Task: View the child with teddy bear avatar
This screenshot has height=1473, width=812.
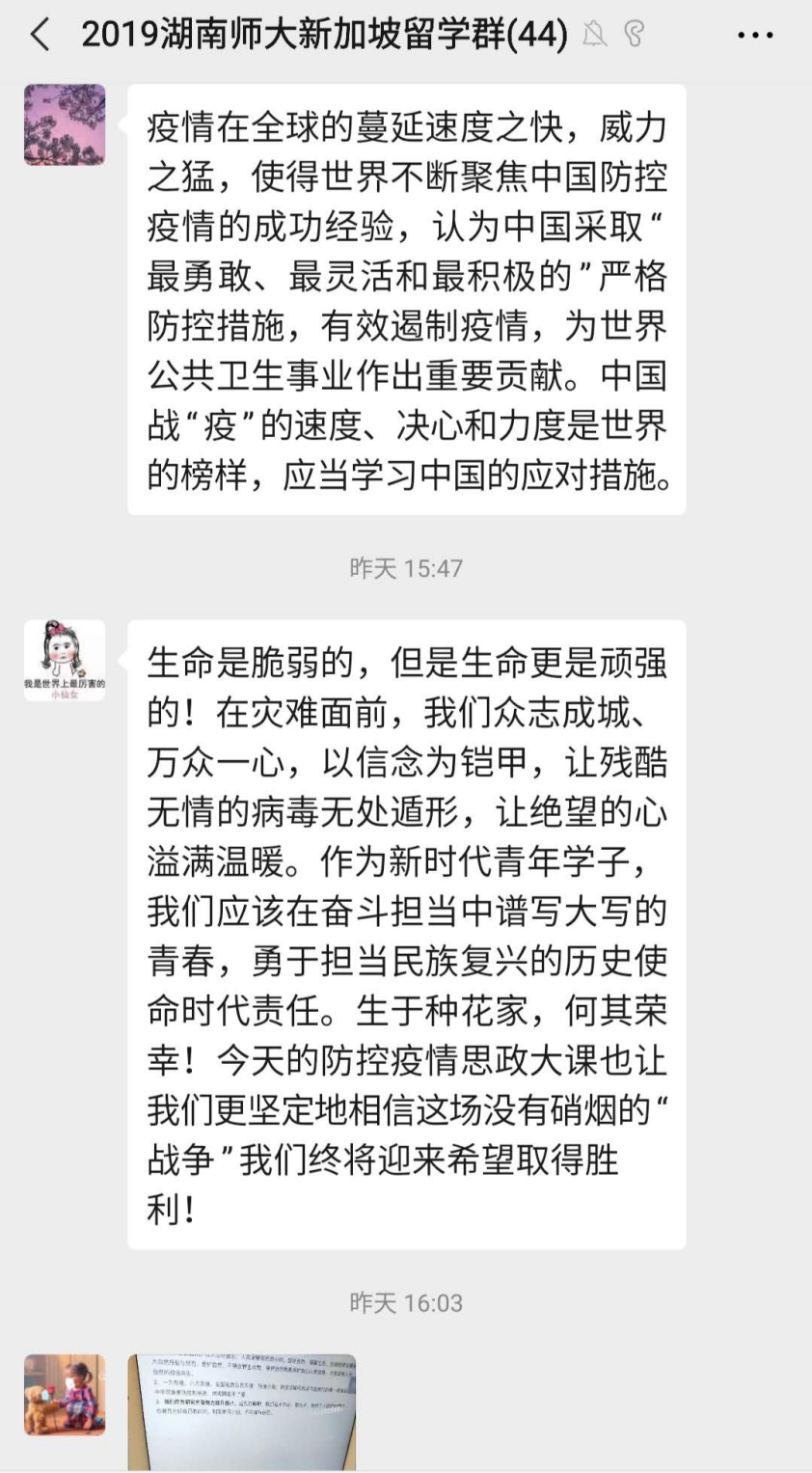Action: click(x=65, y=1394)
